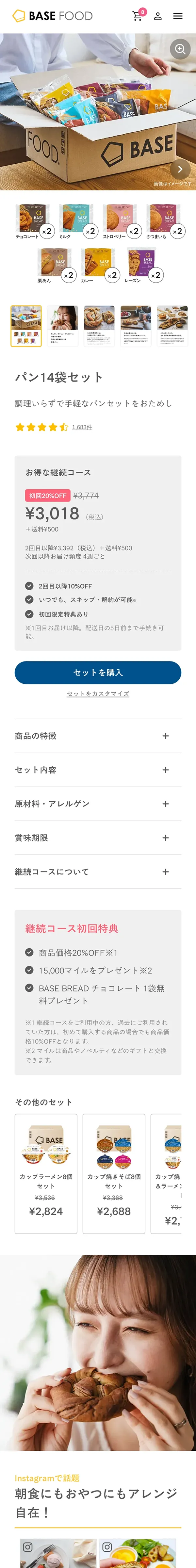The width and height of the screenshot is (196, 1568).
Task: Open the 1,683件 reviews link
Action: coord(82,427)
